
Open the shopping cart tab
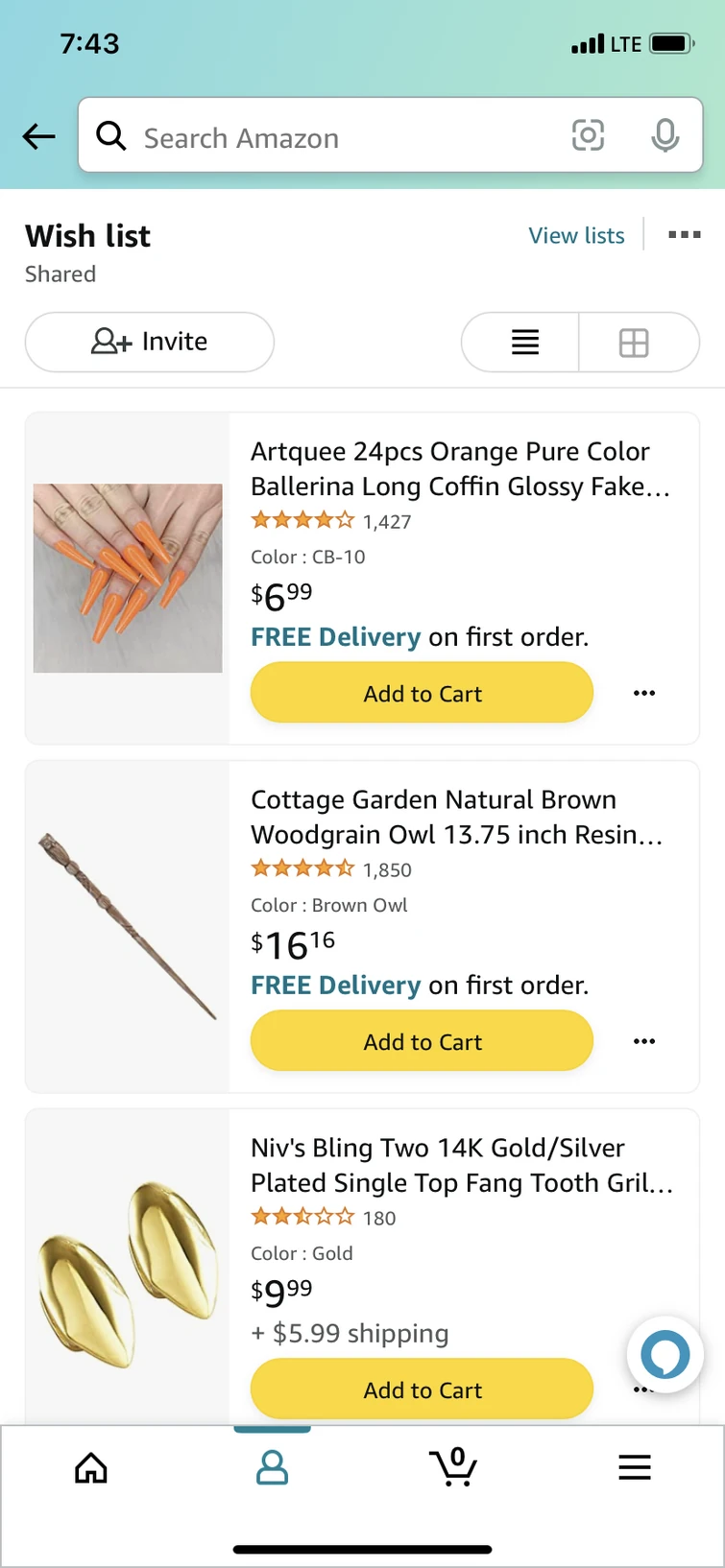(453, 1466)
